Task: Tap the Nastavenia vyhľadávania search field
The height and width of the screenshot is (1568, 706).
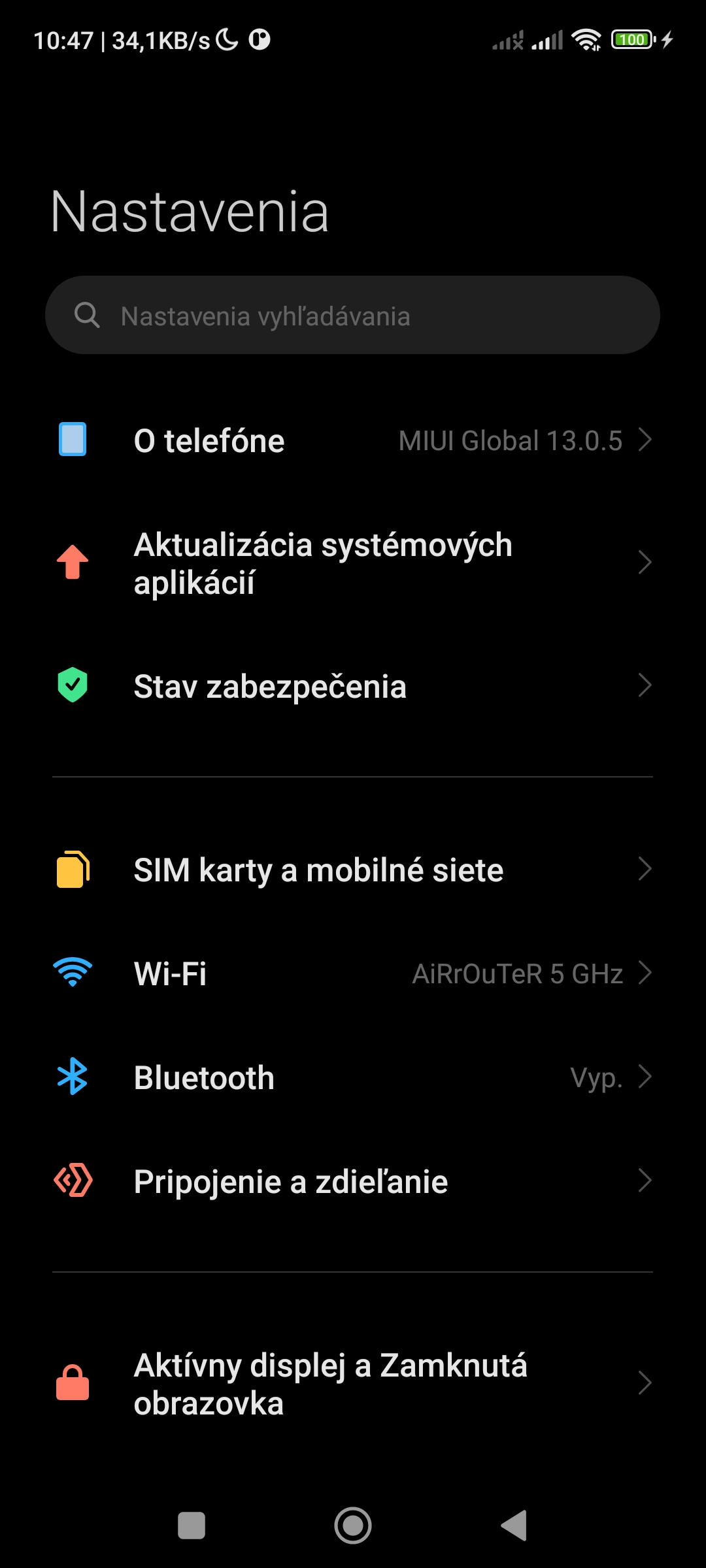Action: pos(352,315)
